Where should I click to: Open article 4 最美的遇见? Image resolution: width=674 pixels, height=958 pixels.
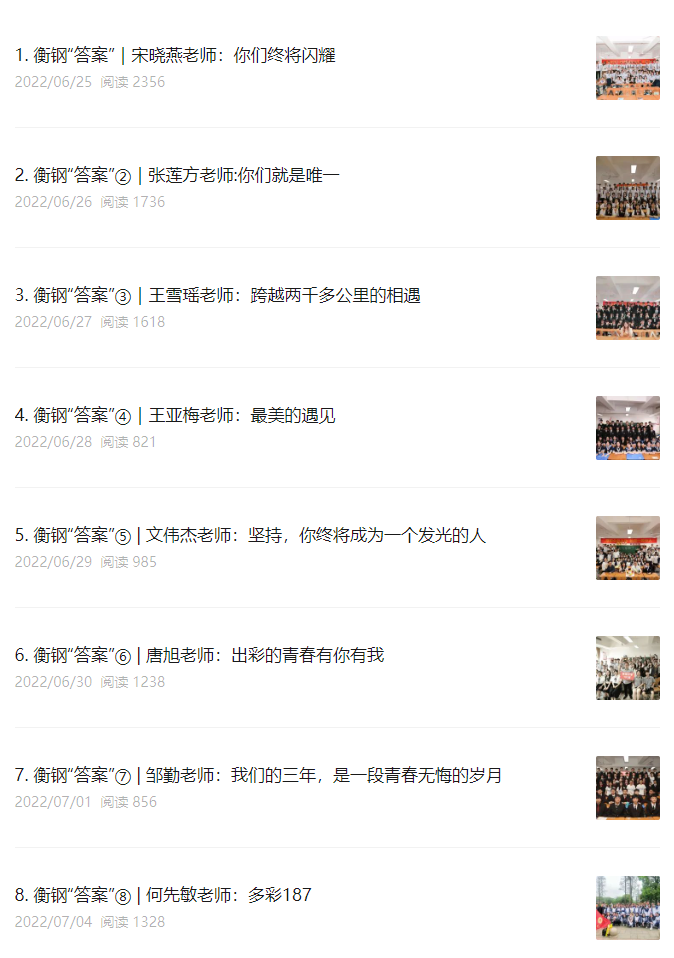pyautogui.click(x=176, y=416)
